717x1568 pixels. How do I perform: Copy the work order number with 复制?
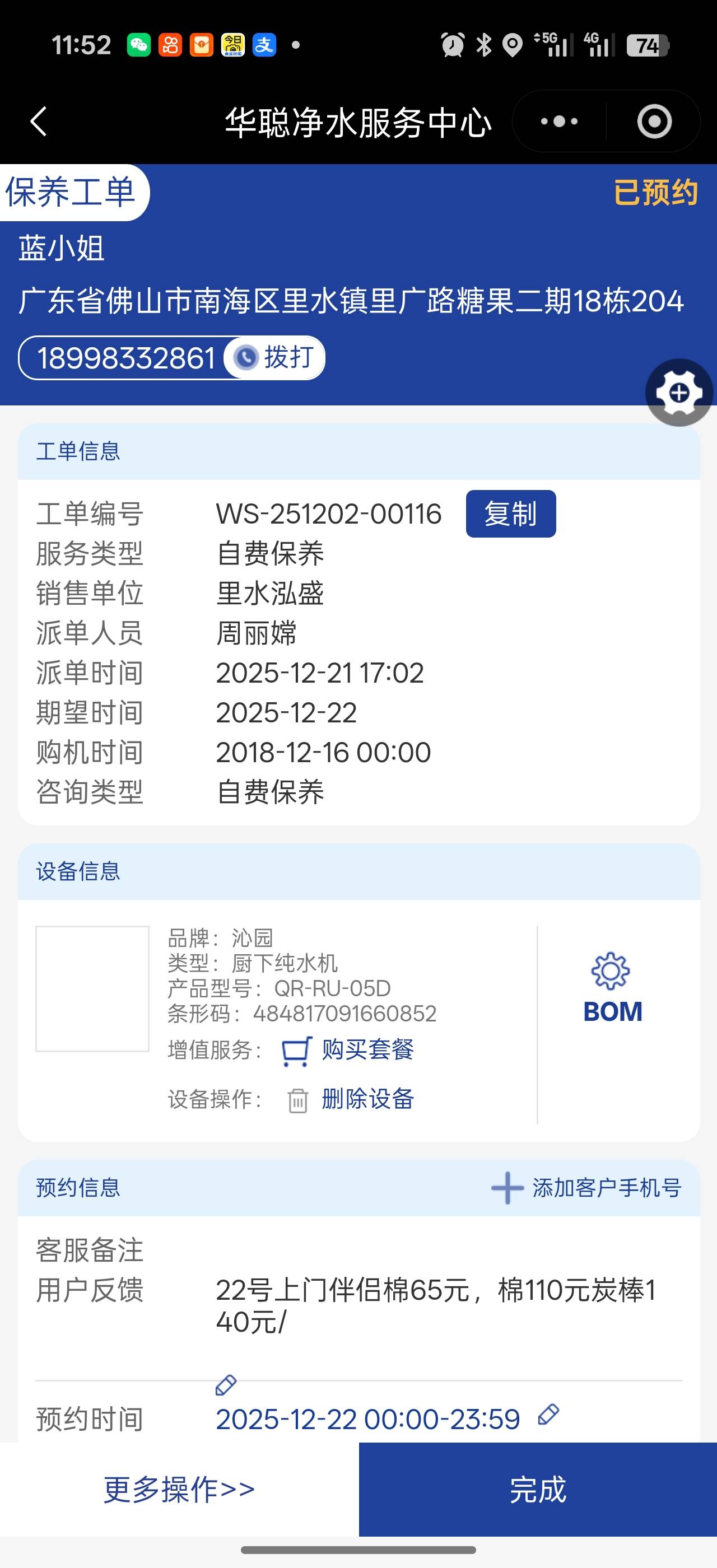[510, 514]
